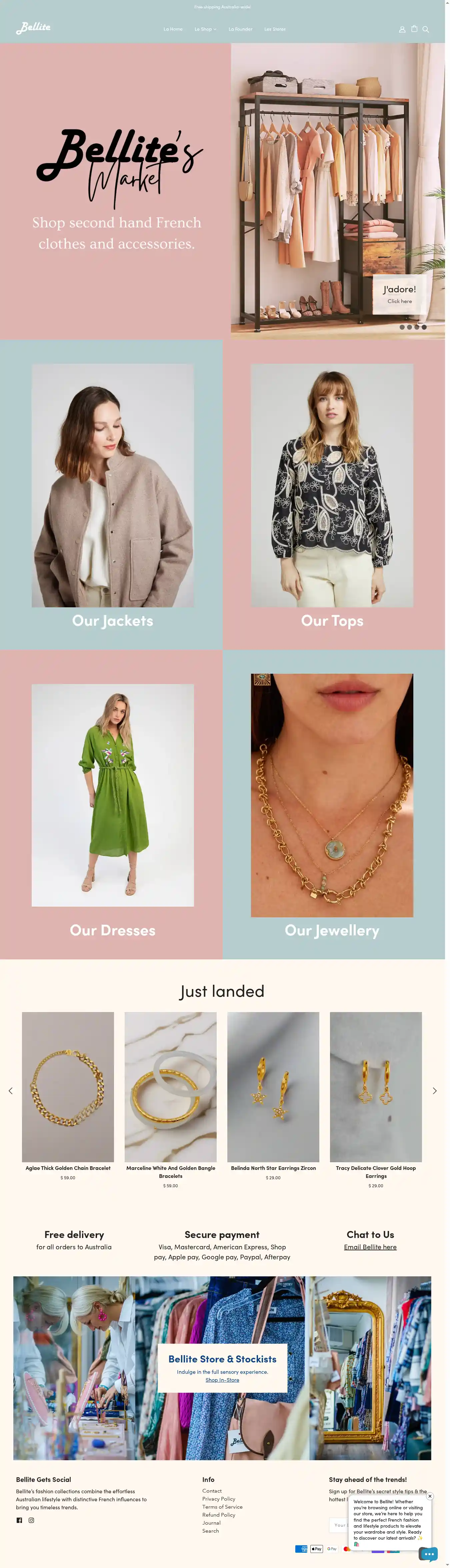
Task: Open La Founder page
Action: [240, 29]
